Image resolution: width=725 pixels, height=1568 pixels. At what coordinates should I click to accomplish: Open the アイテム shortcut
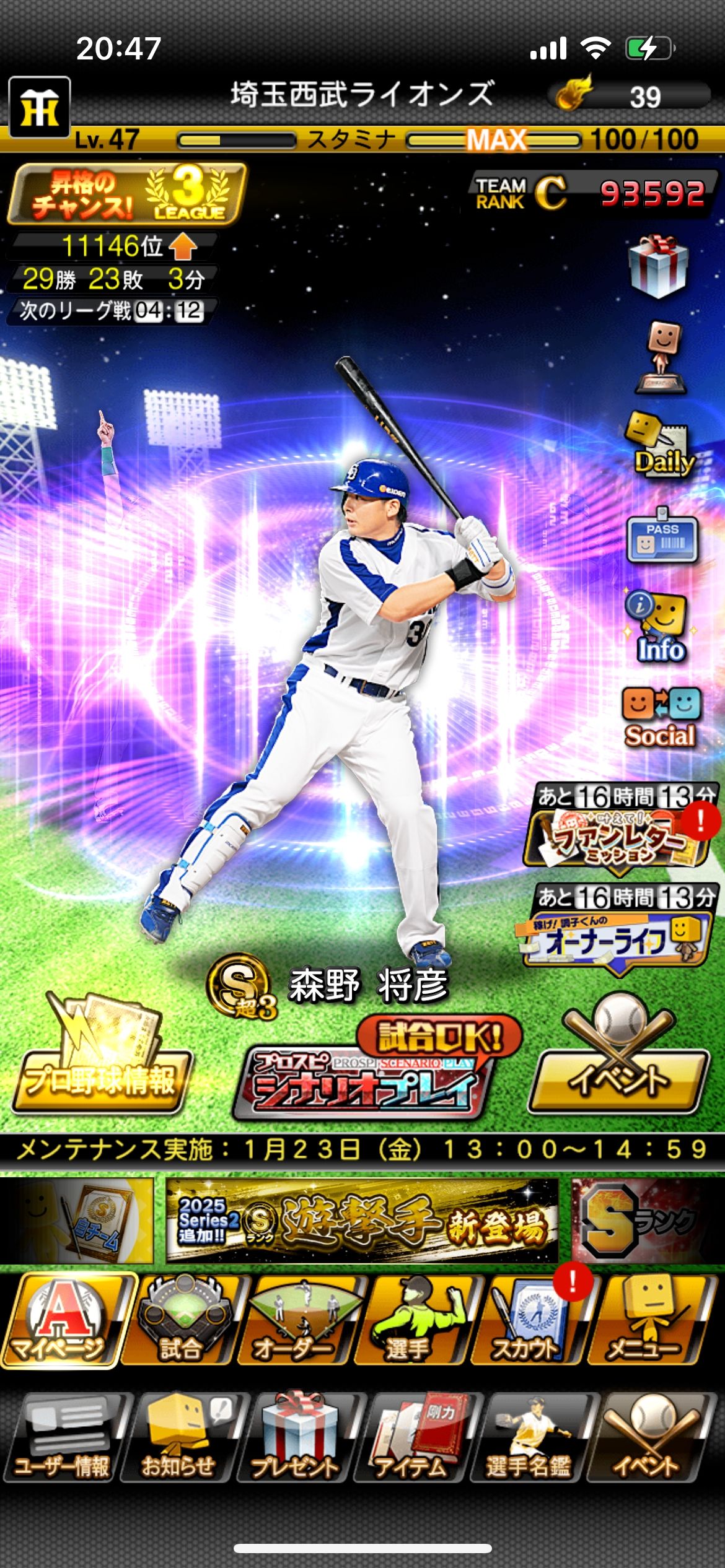click(x=415, y=1438)
